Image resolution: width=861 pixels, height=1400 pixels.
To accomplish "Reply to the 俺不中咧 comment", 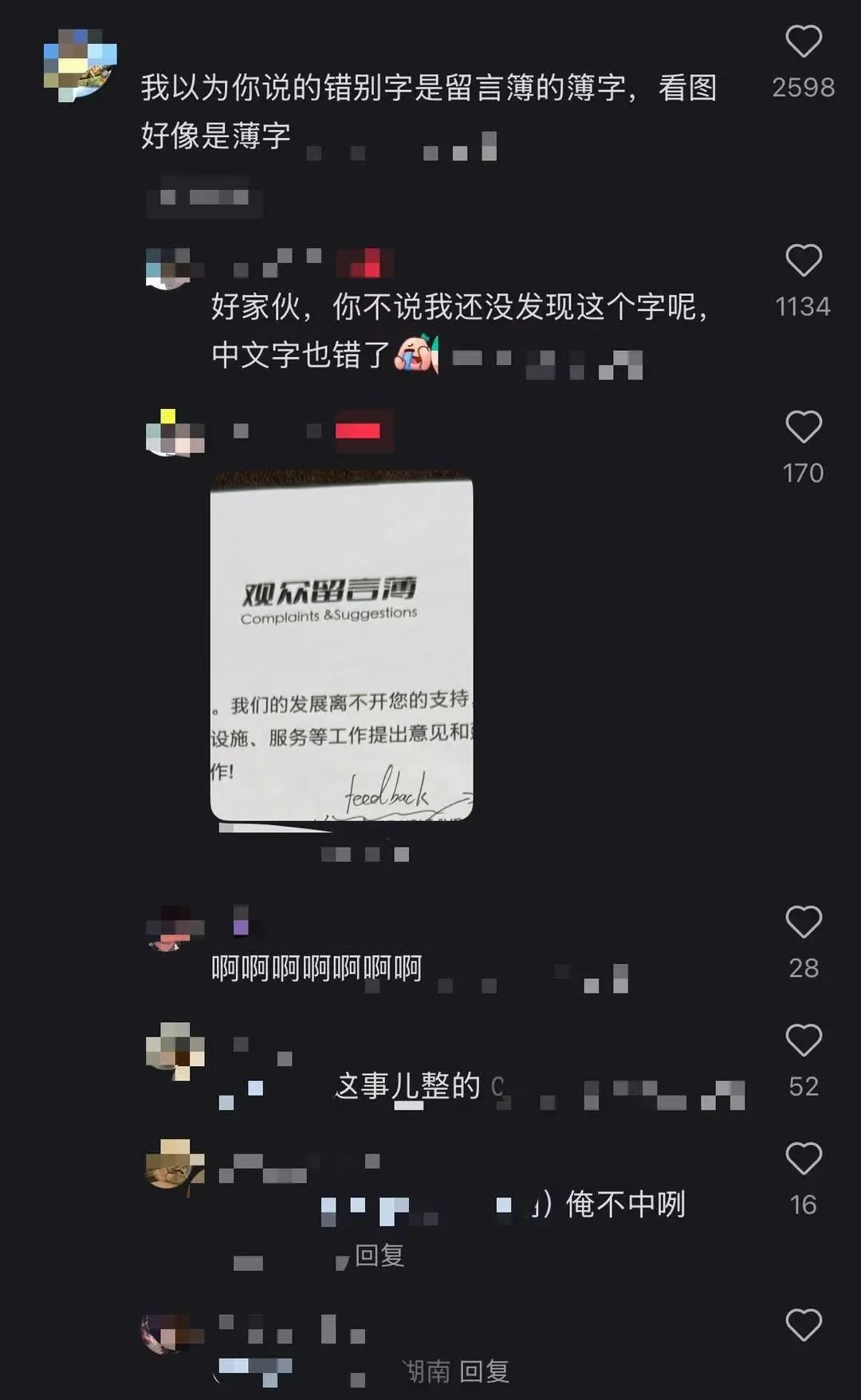I will [379, 1256].
